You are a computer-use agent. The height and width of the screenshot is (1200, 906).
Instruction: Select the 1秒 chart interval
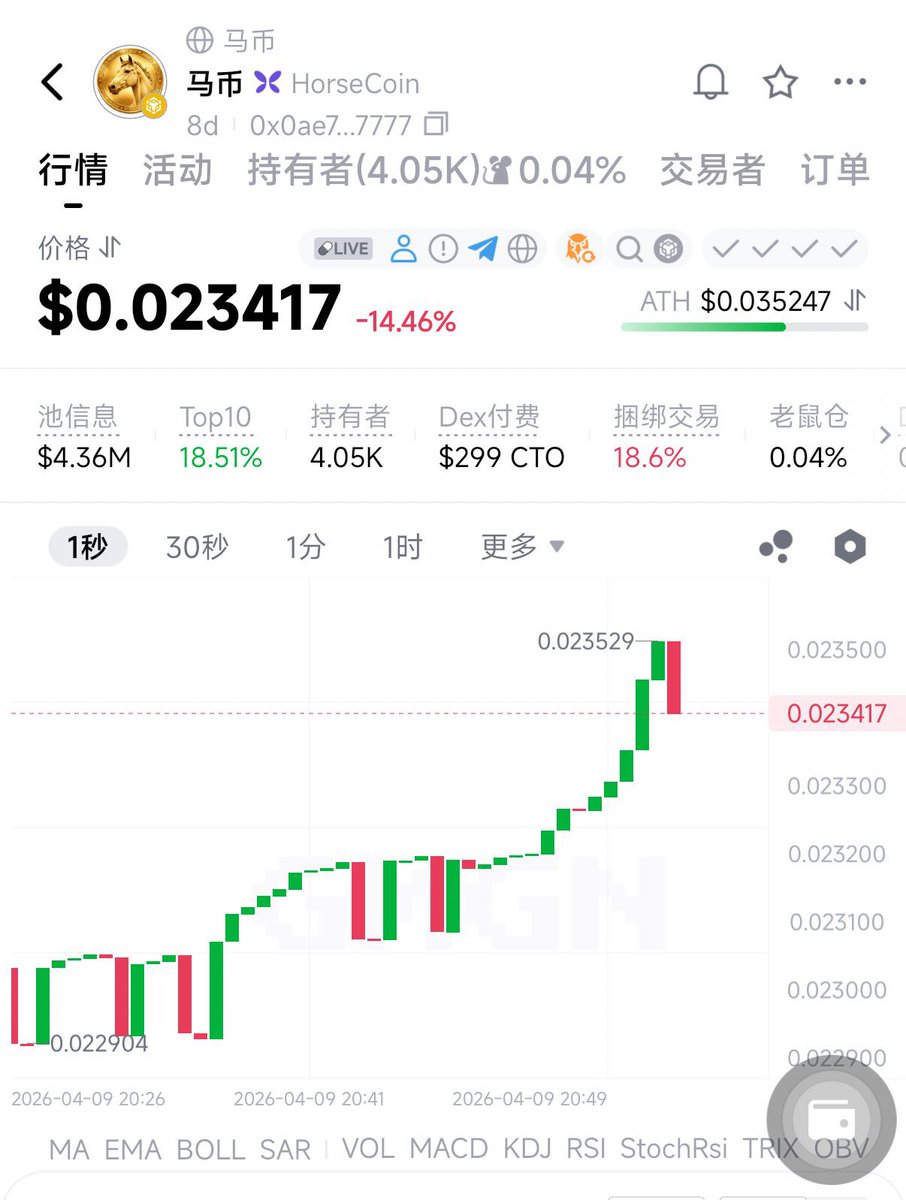(87, 547)
